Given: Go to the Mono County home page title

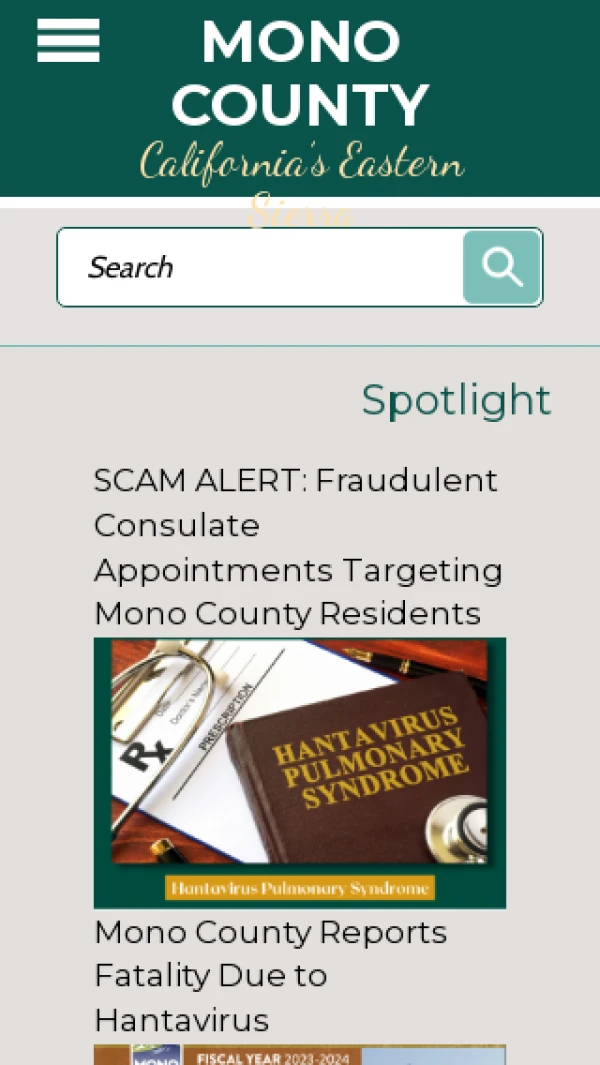Looking at the screenshot, I should (301, 73).
